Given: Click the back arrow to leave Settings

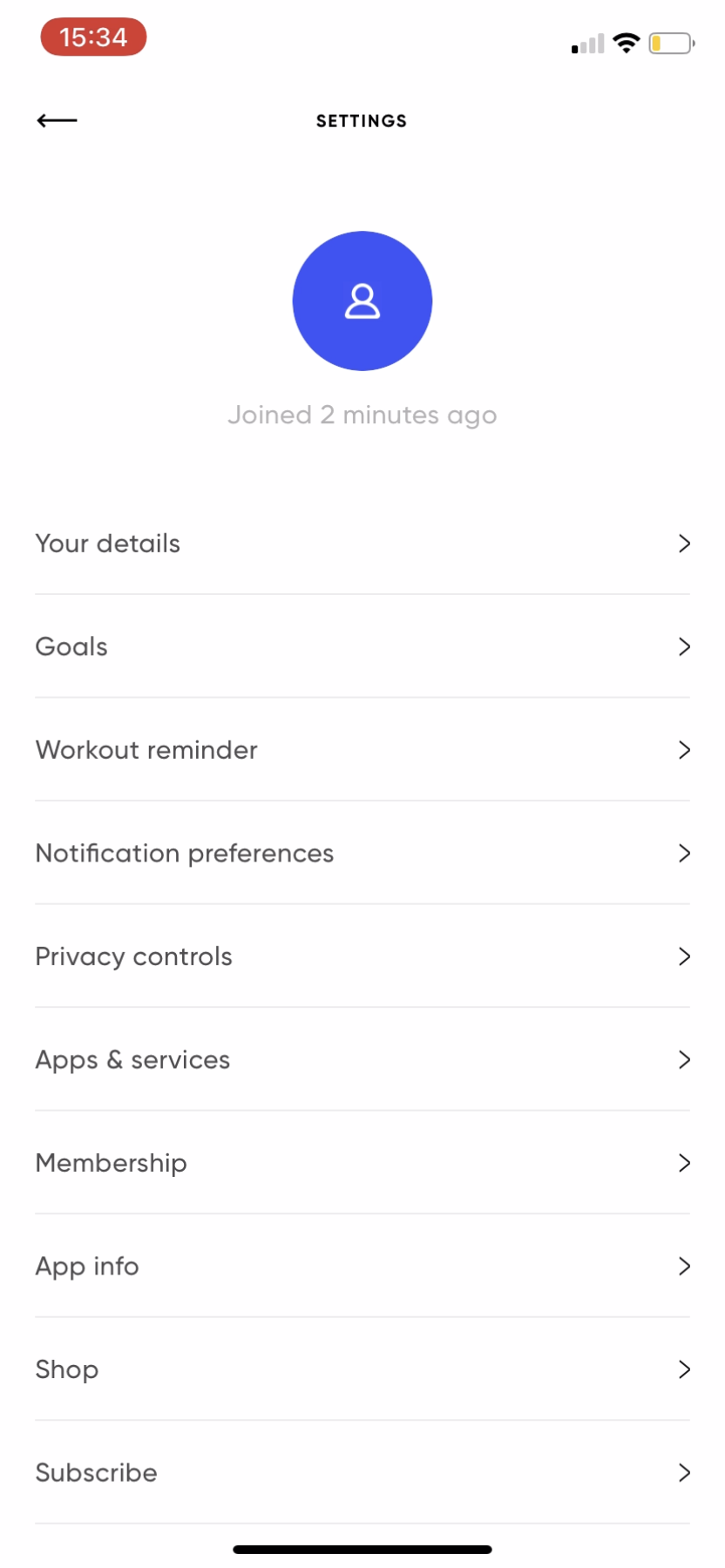Looking at the screenshot, I should tap(56, 120).
